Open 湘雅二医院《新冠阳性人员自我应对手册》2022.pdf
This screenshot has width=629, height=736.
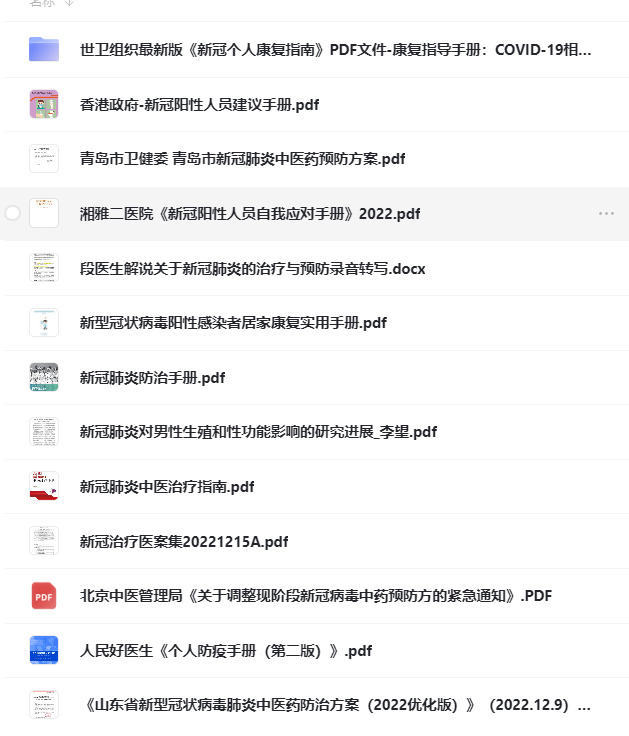tap(250, 213)
